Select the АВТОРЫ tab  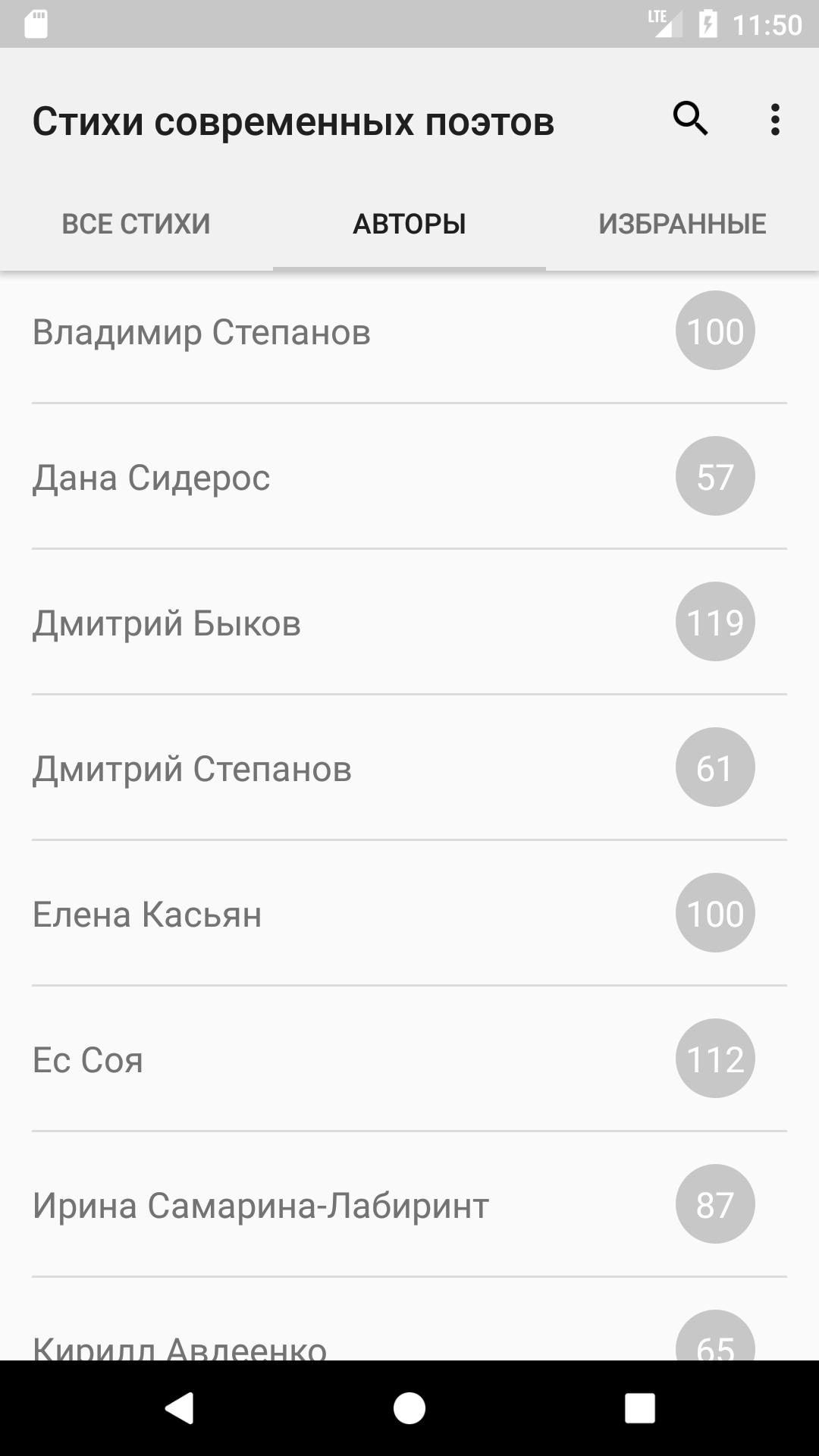pyautogui.click(x=409, y=224)
